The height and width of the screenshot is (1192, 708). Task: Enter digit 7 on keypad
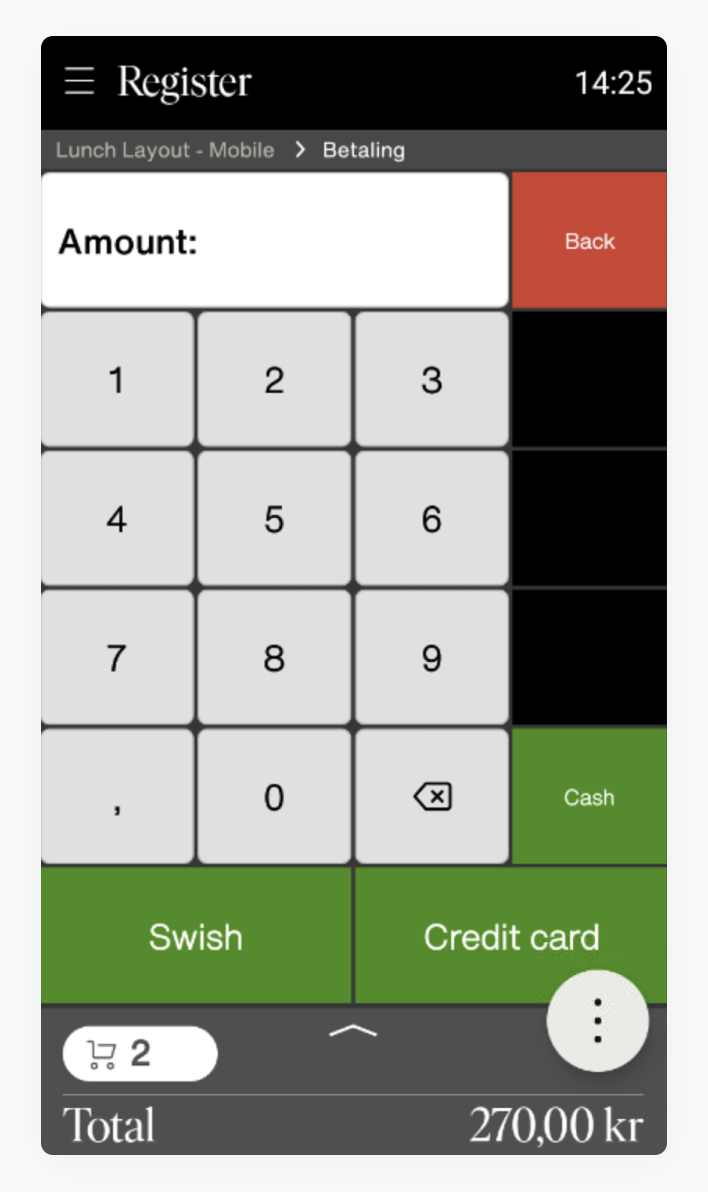[117, 658]
